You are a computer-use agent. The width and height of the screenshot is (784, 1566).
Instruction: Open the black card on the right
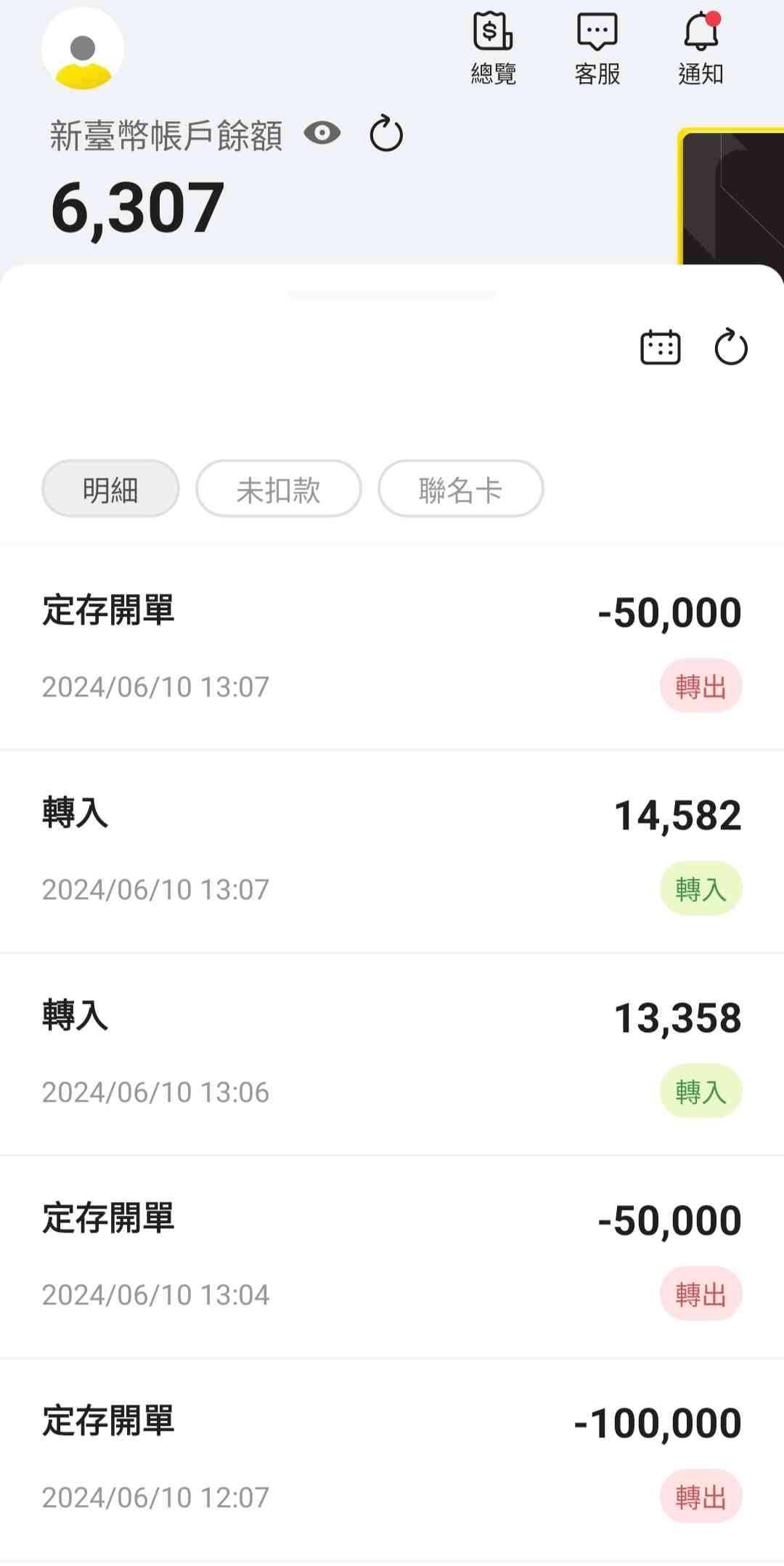[733, 198]
